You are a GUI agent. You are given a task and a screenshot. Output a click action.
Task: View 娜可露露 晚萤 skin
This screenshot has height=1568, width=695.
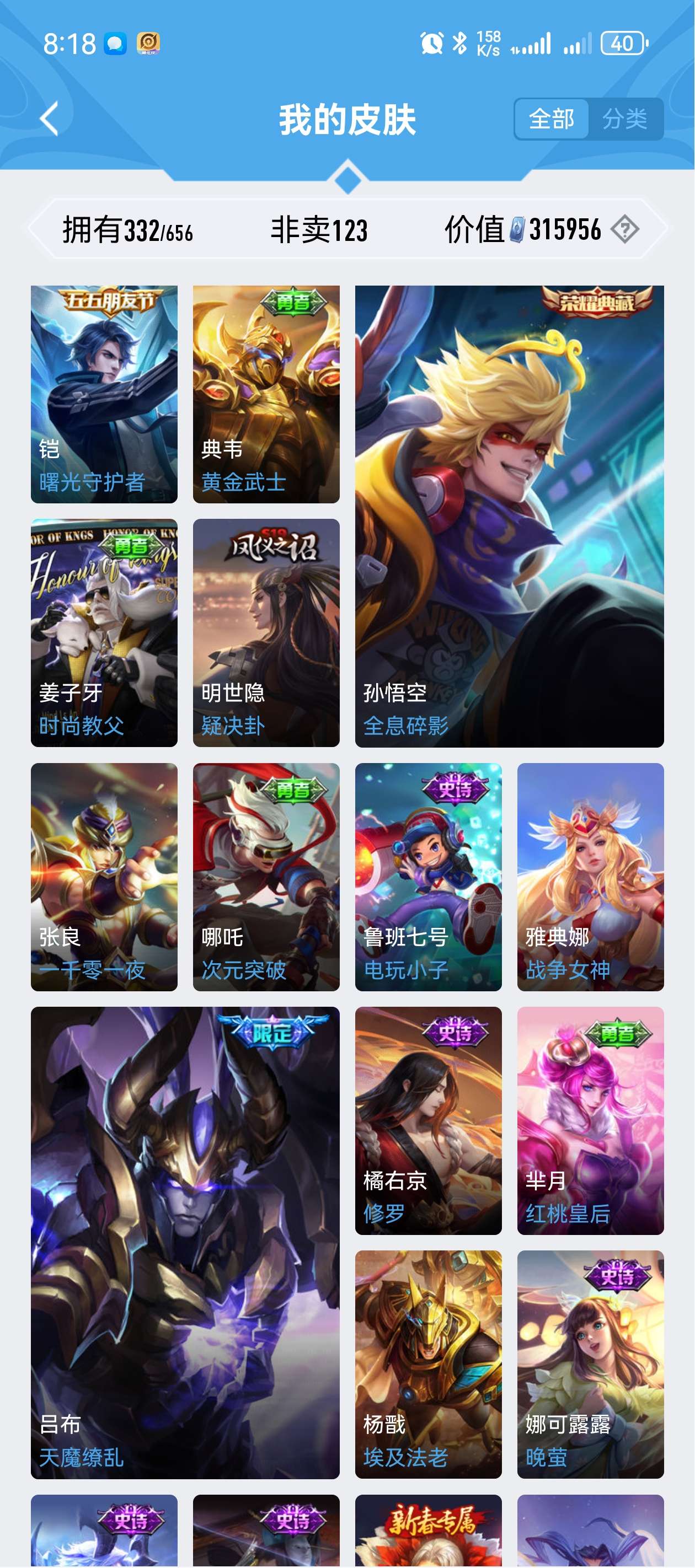pyautogui.click(x=590, y=1363)
